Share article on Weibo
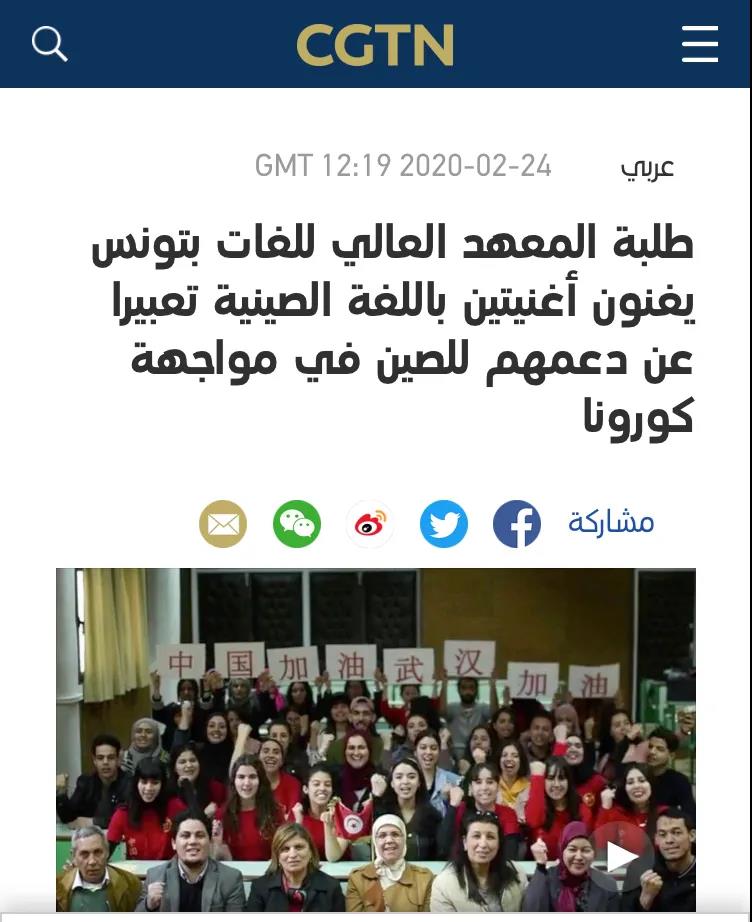Image resolution: width=752 pixels, height=922 pixels. pyautogui.click(x=370, y=524)
